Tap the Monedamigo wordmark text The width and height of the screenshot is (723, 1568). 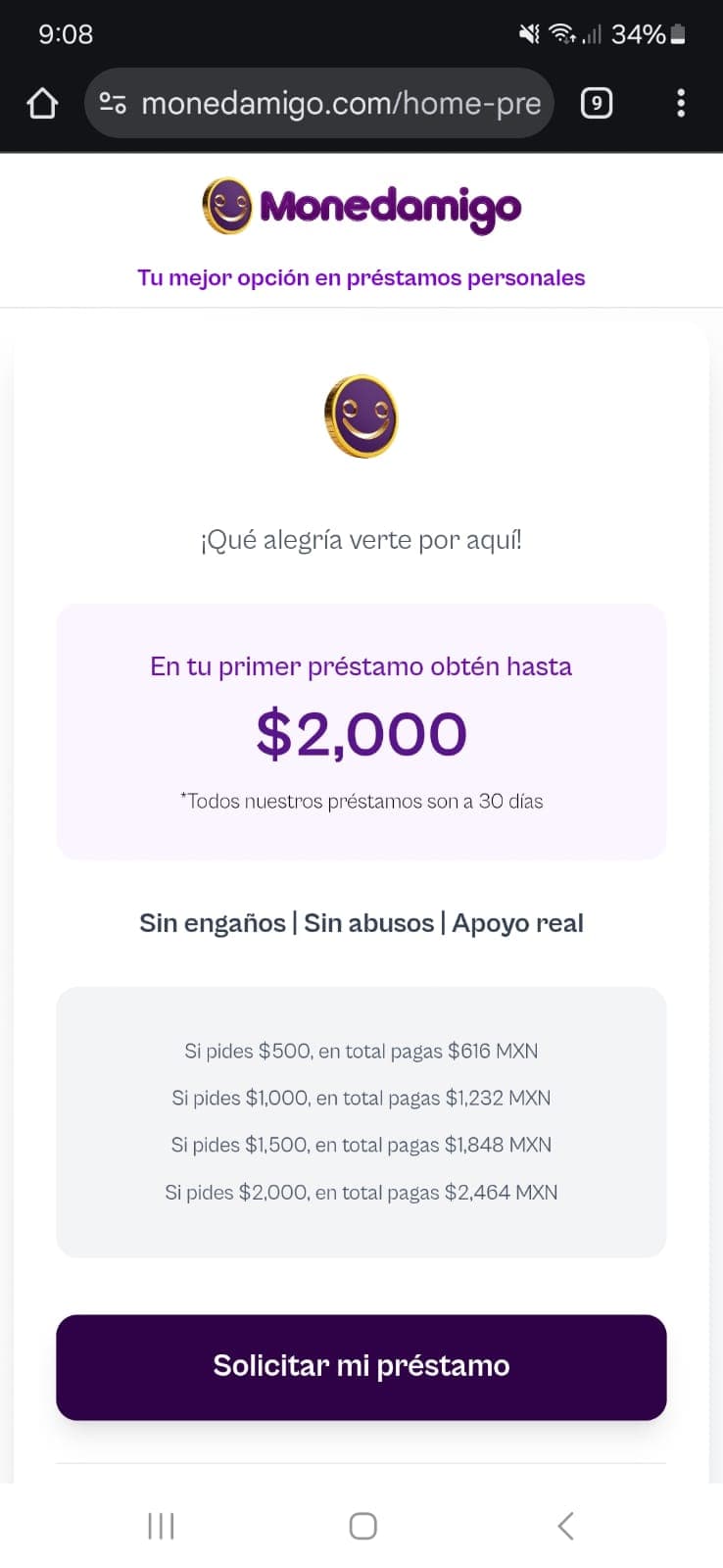point(390,206)
